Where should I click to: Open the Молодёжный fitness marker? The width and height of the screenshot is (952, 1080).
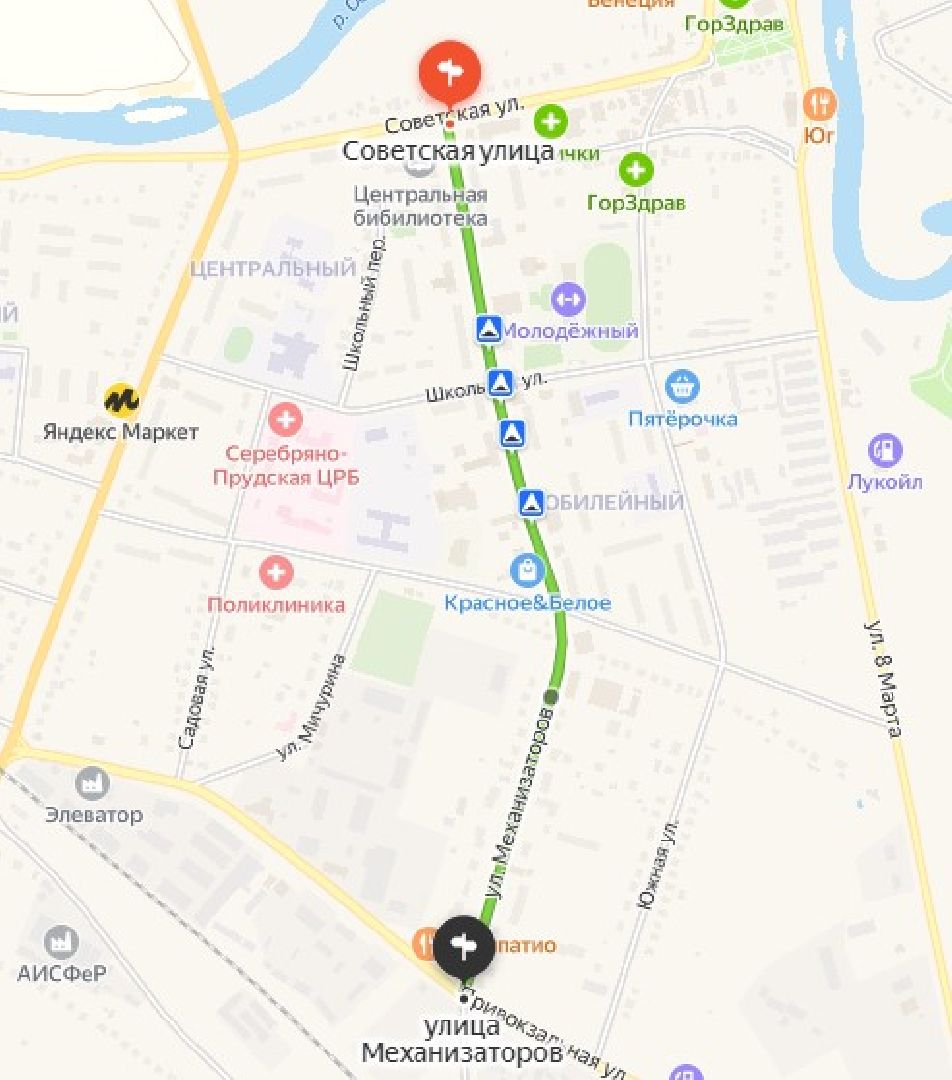coord(570,298)
